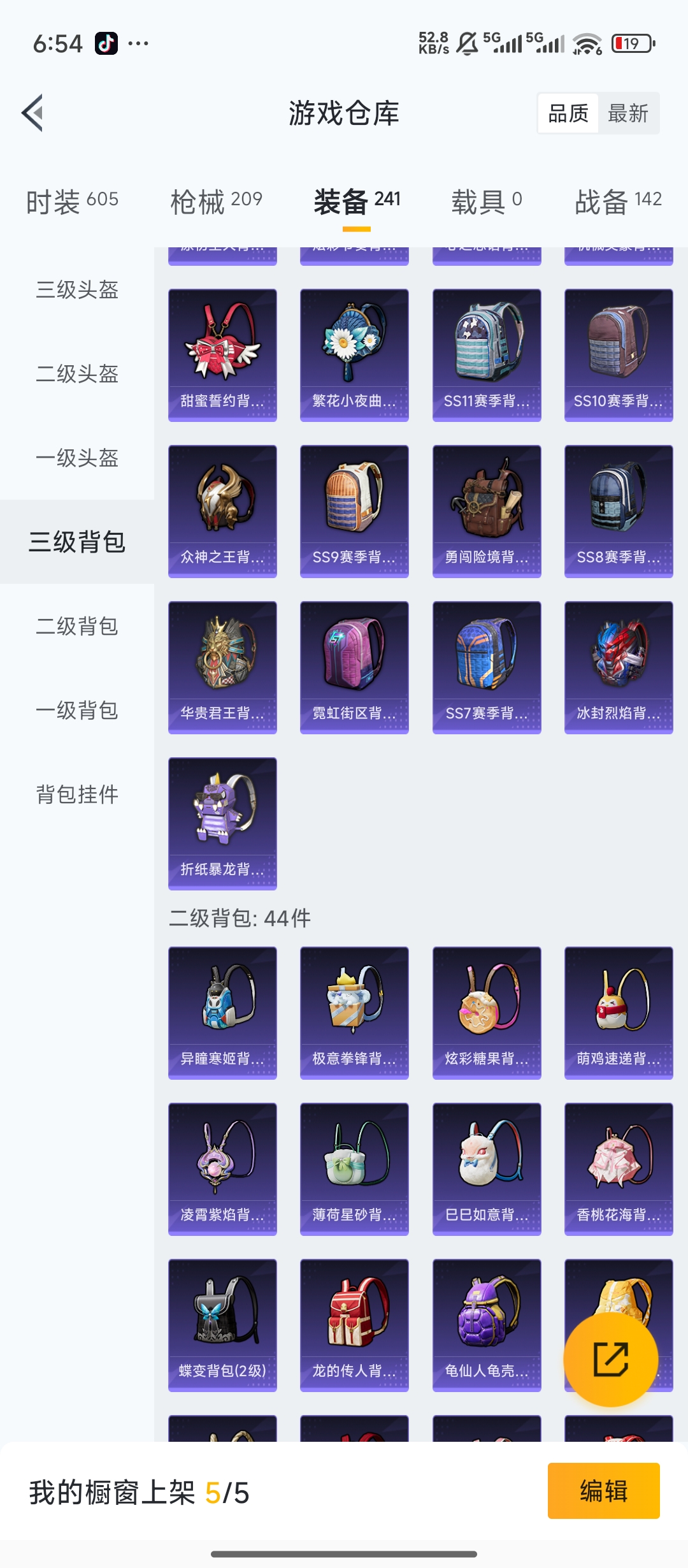The height and width of the screenshot is (1568, 688).
Task: Open the 薄荷星砂背包 thumbnail
Action: click(354, 1169)
